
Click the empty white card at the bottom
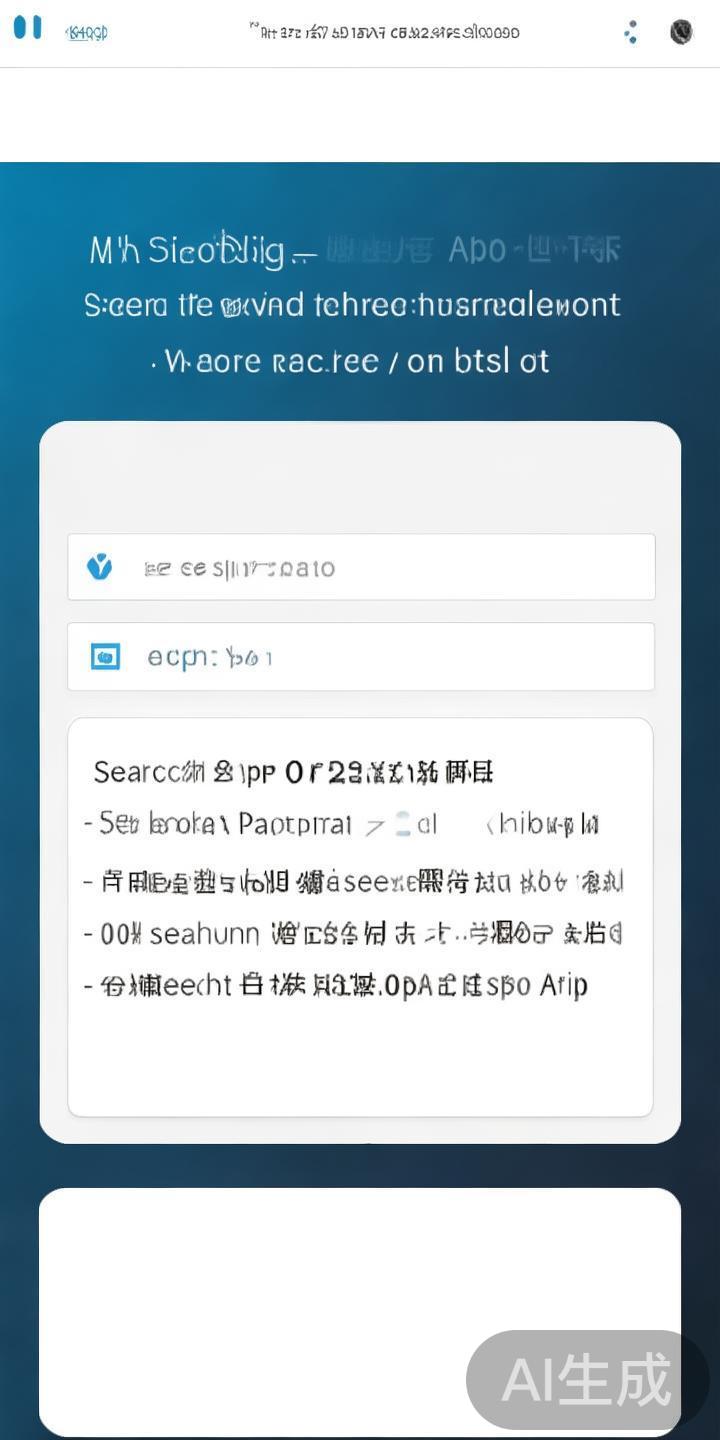(x=360, y=1300)
